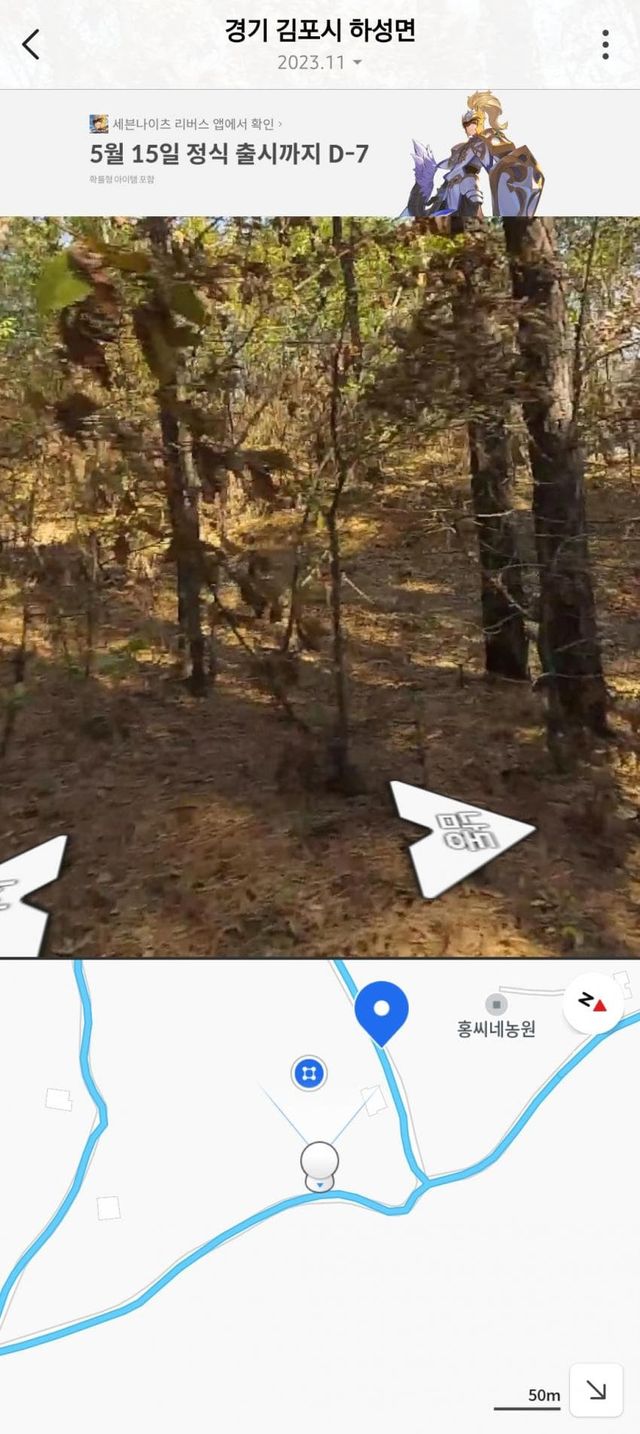
Task: Expand the minimap with the arrow button
Action: 596,1390
